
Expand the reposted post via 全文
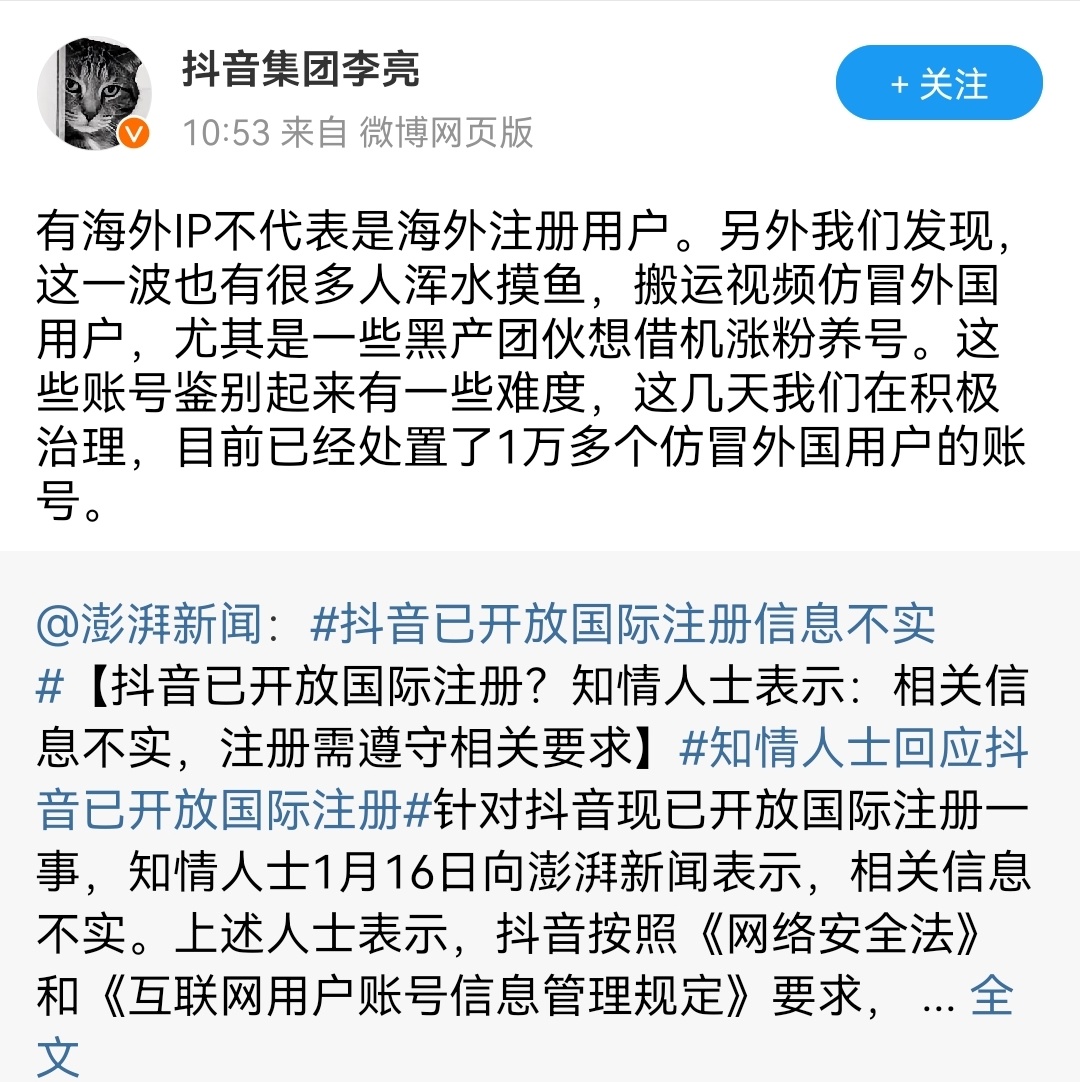click(x=991, y=995)
